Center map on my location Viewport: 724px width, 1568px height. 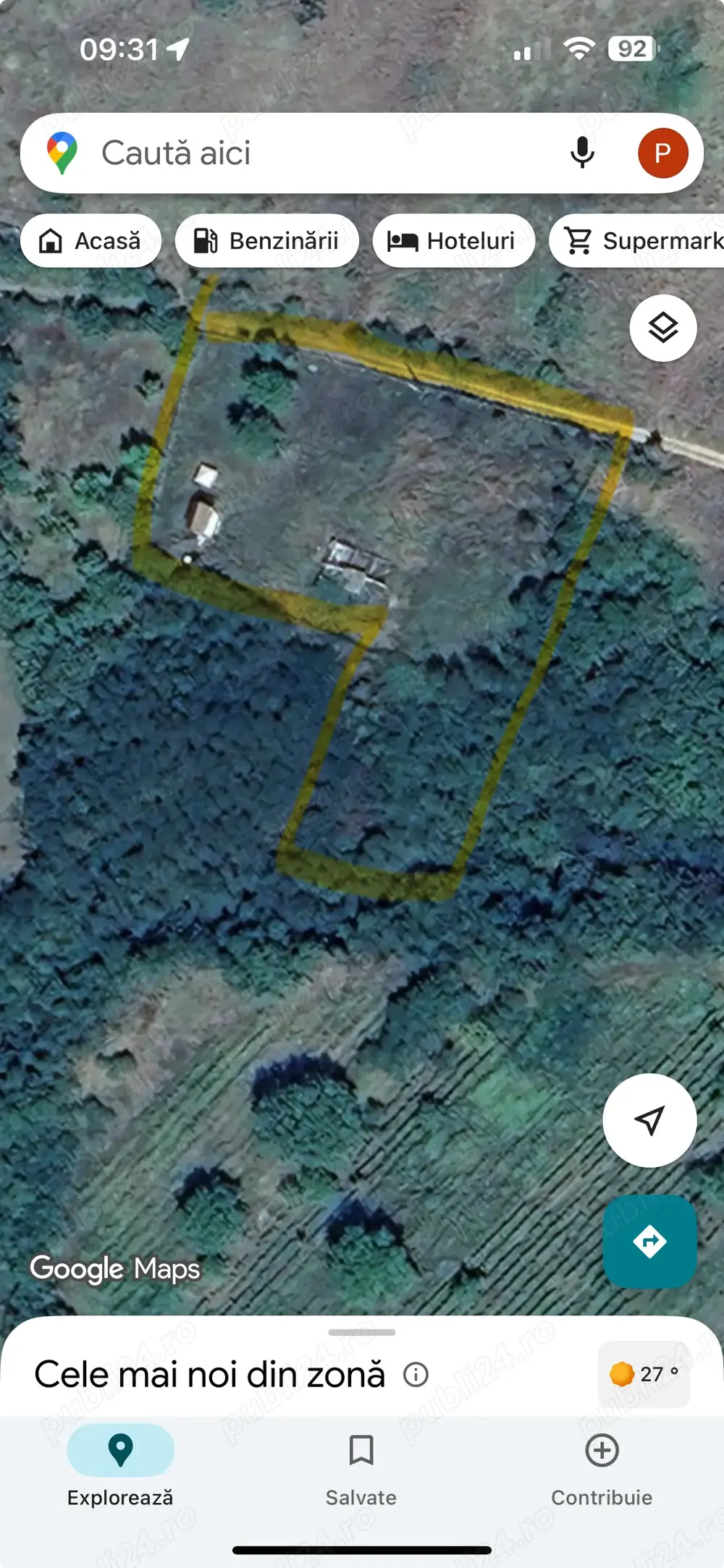pos(649,1120)
